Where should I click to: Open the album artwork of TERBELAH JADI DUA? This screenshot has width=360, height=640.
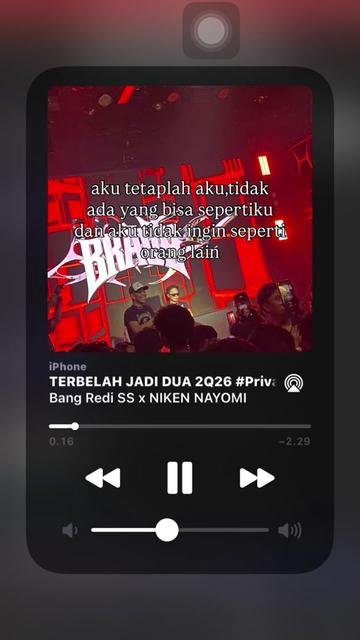coord(180,219)
